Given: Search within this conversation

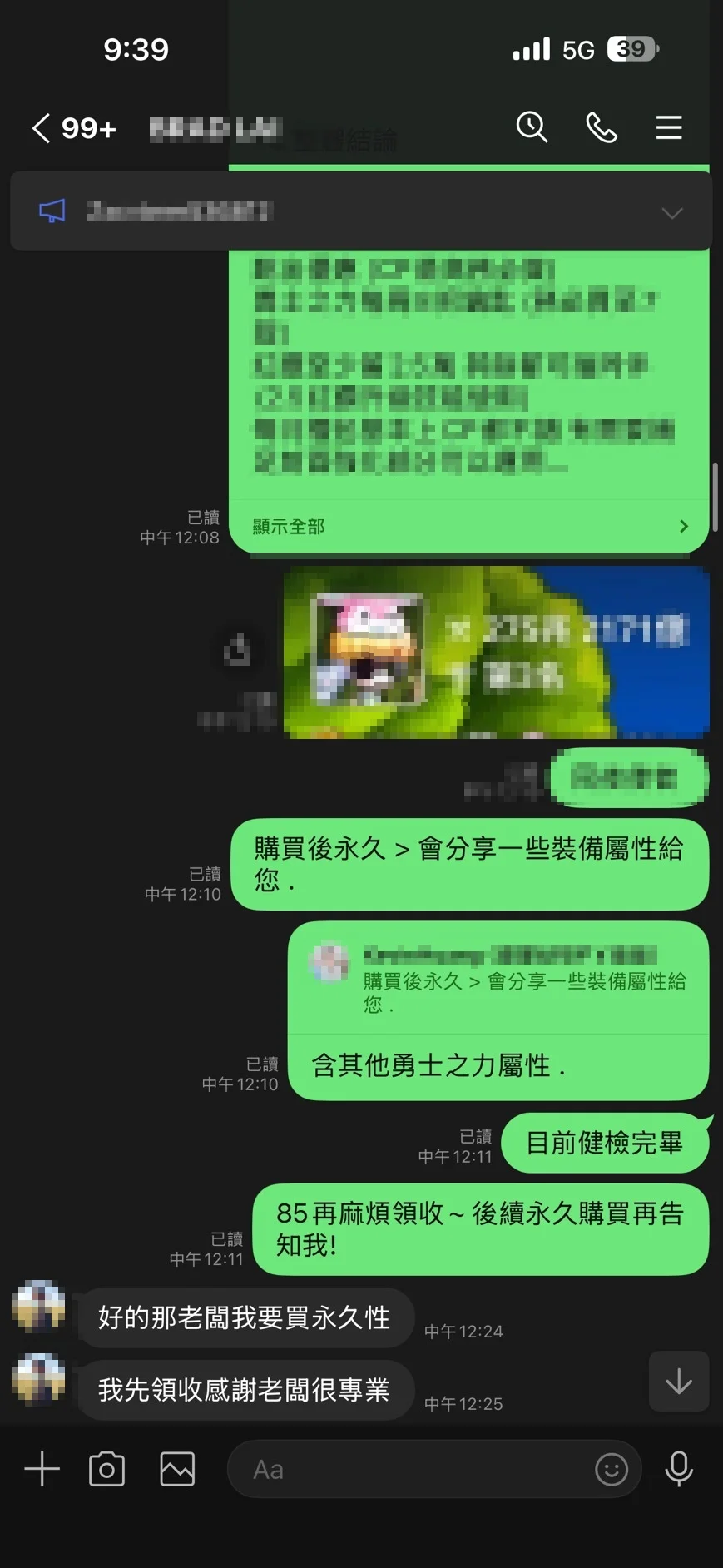Looking at the screenshot, I should tap(532, 127).
